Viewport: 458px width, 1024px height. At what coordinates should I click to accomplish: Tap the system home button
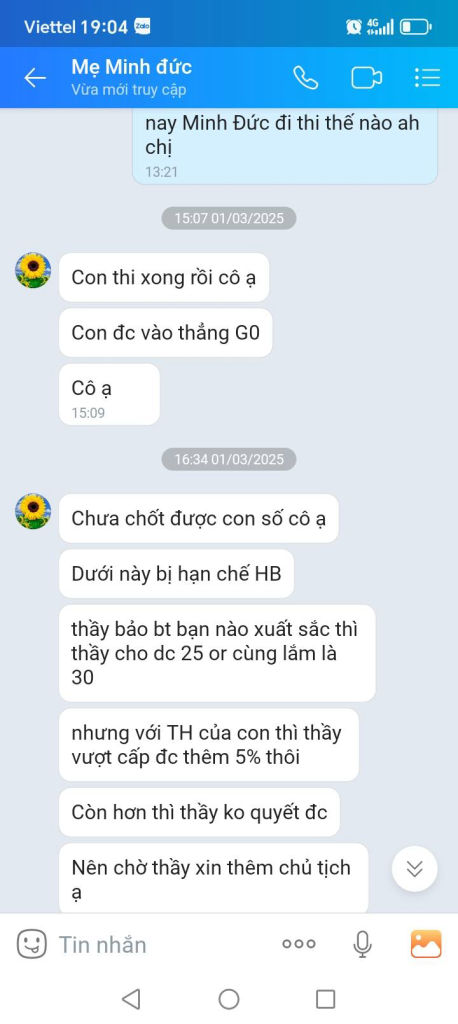(229, 999)
